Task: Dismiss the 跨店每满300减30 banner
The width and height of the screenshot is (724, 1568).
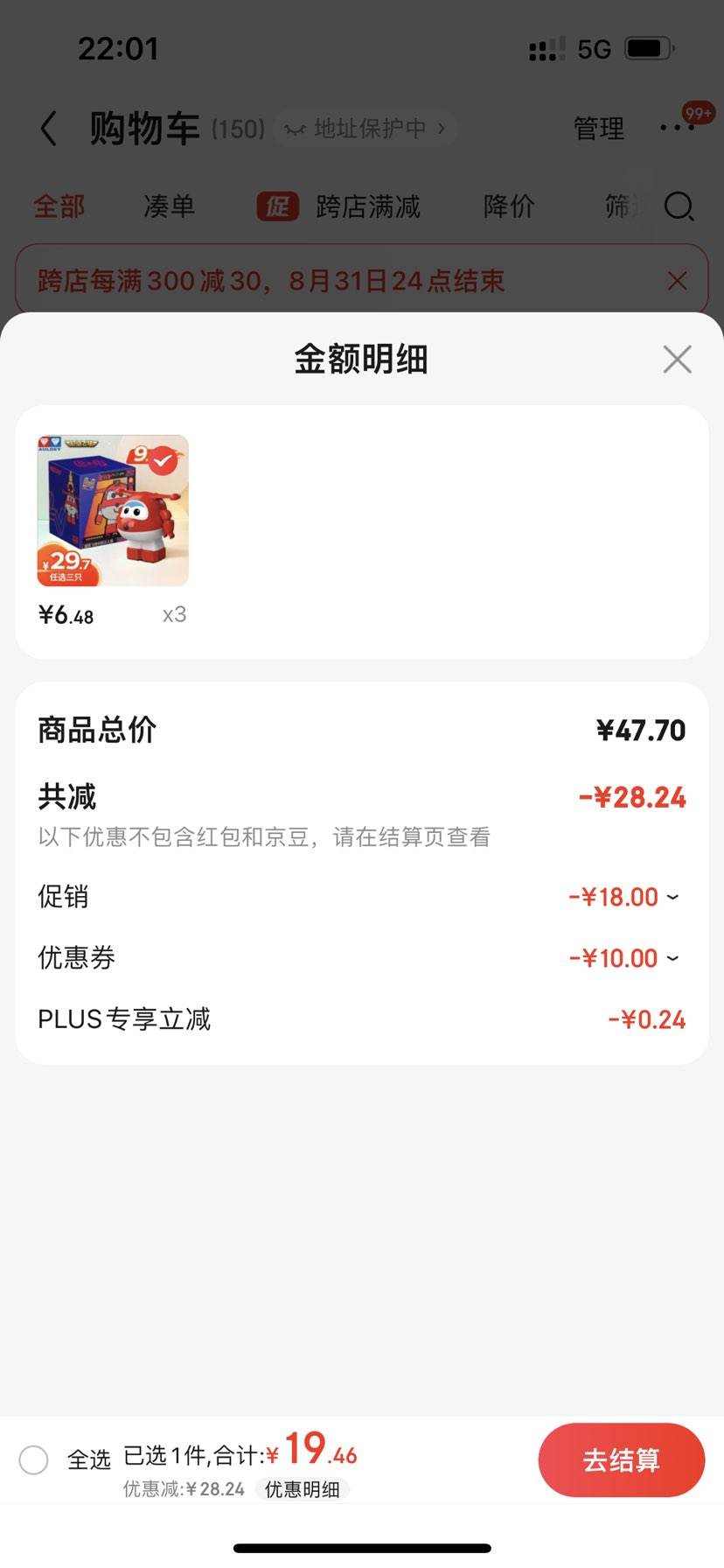Action: tap(677, 281)
